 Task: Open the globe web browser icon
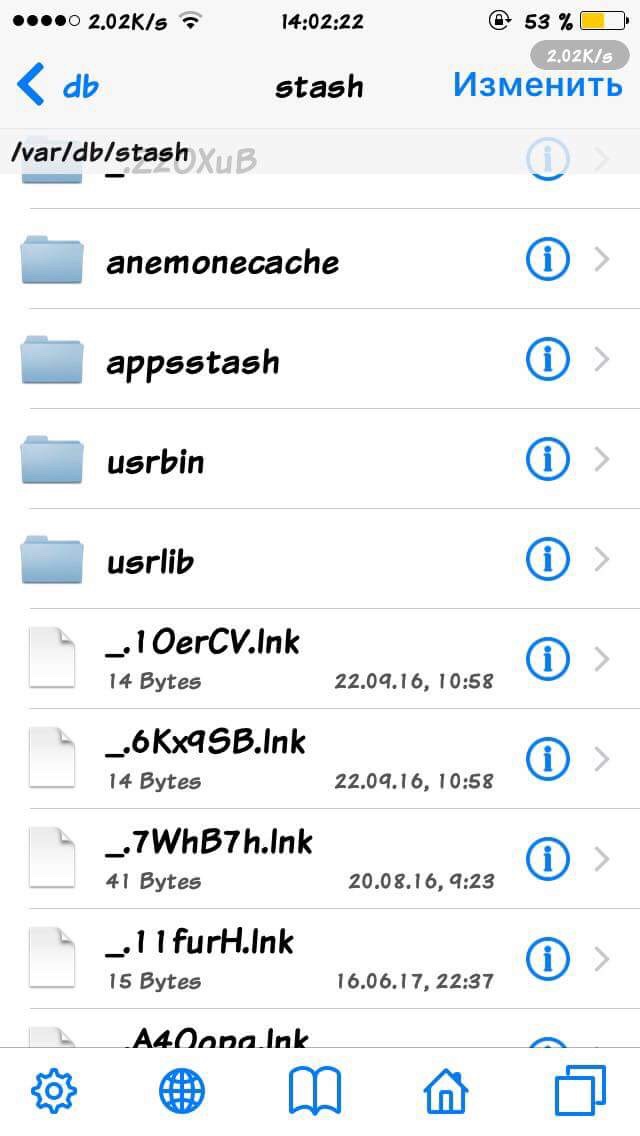point(182,1089)
